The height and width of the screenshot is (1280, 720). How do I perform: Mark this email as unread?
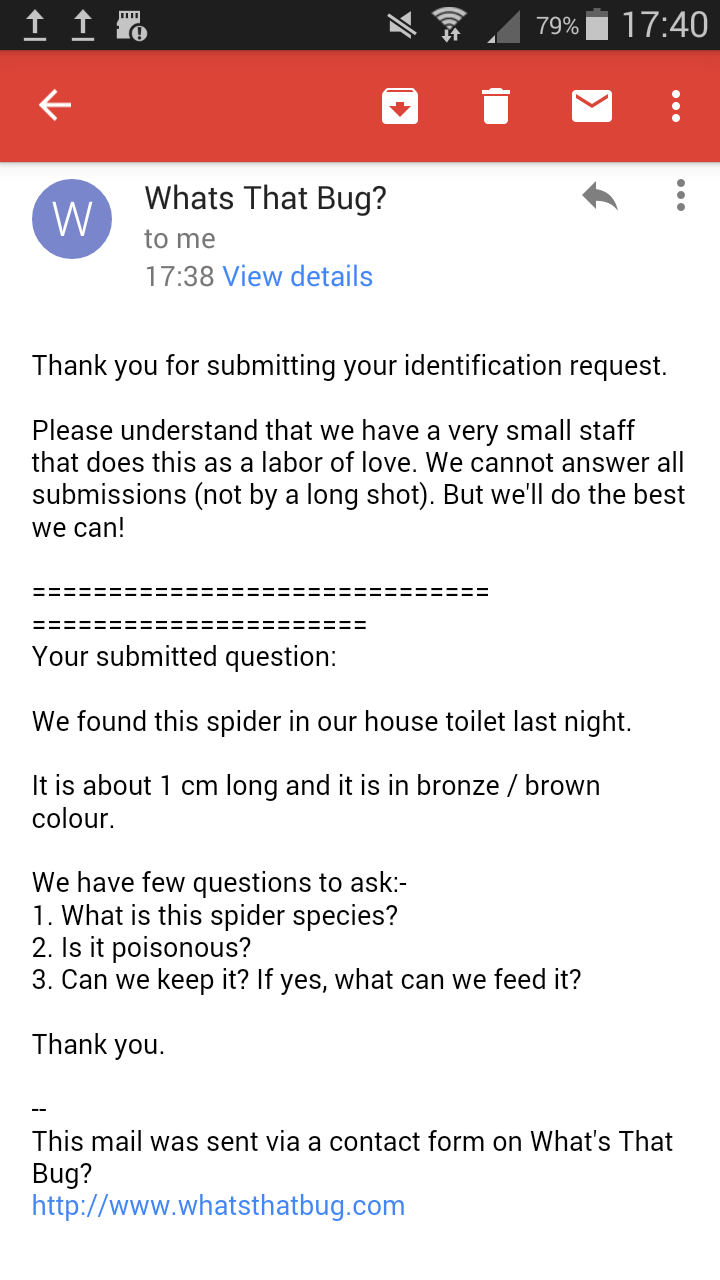(591, 105)
